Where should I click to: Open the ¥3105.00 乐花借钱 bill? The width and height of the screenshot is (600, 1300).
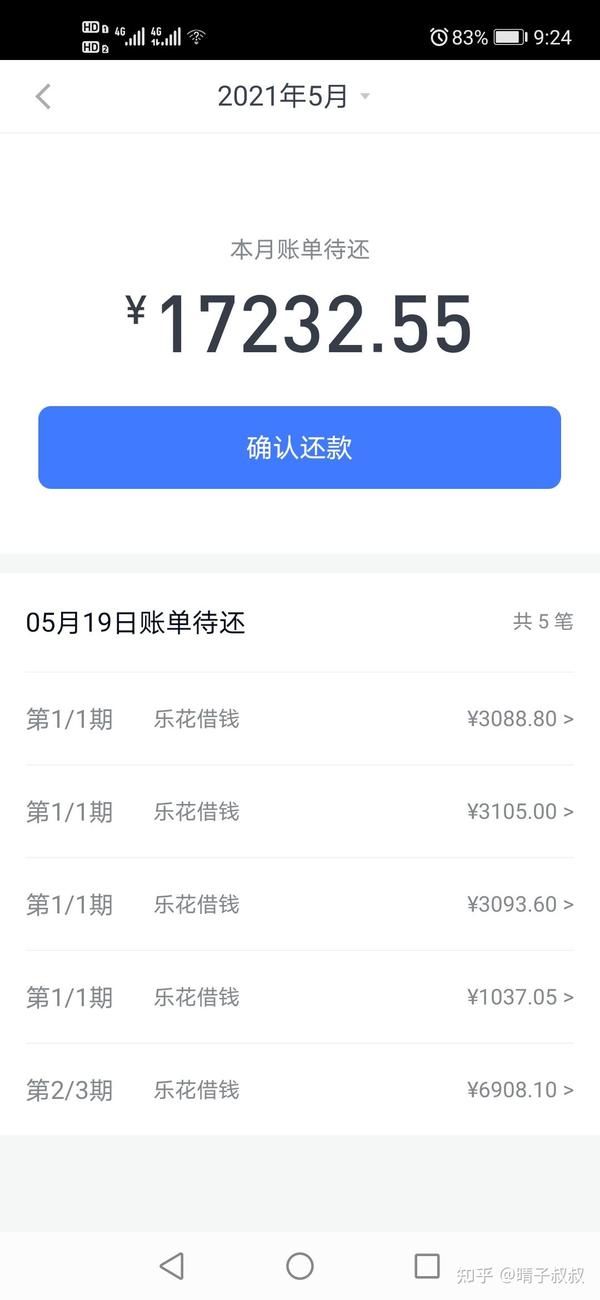pyautogui.click(x=300, y=811)
